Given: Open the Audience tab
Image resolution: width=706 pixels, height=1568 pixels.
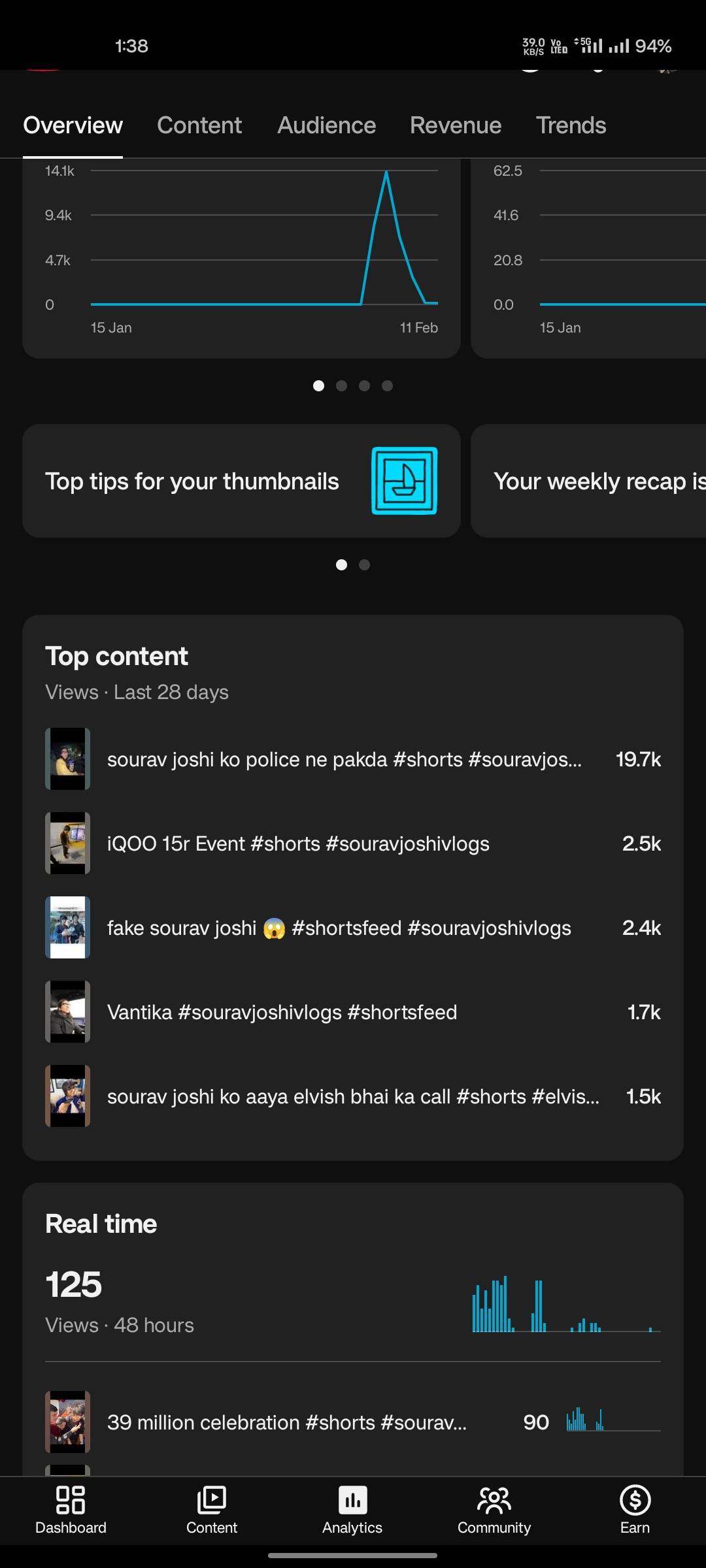Looking at the screenshot, I should pyautogui.click(x=326, y=125).
